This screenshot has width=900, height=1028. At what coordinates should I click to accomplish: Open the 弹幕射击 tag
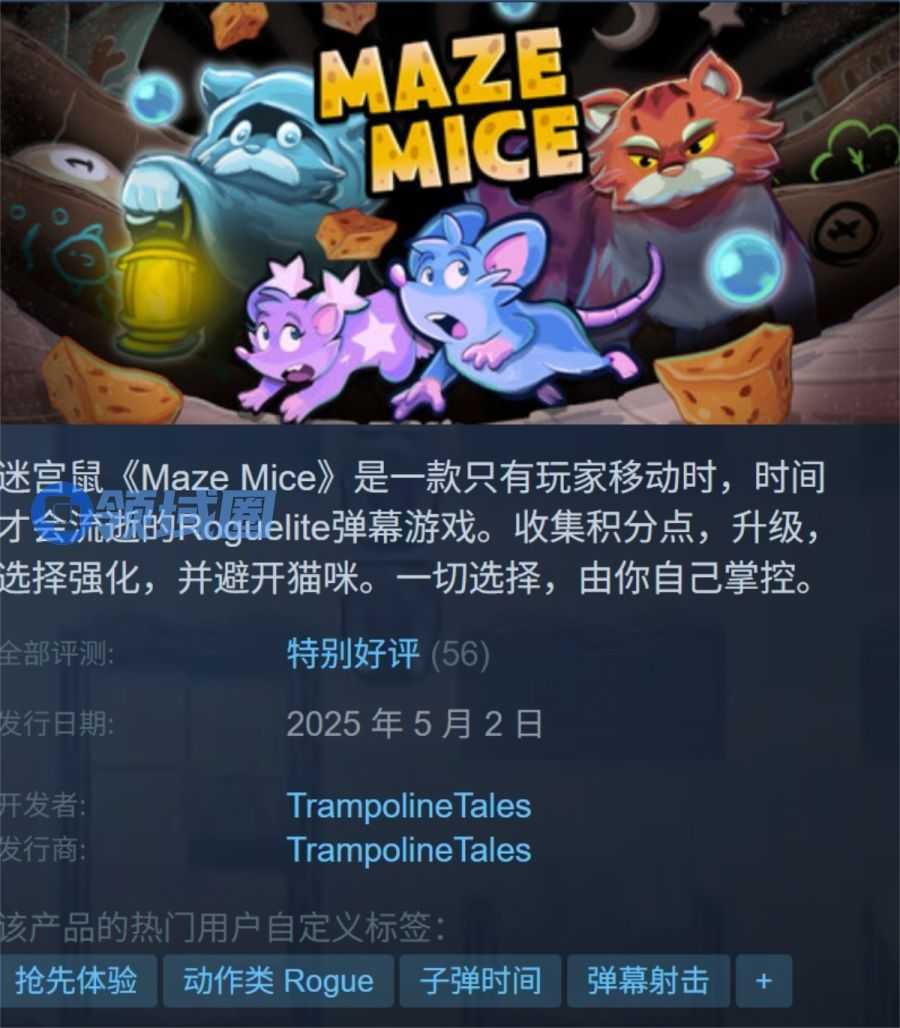coord(647,981)
